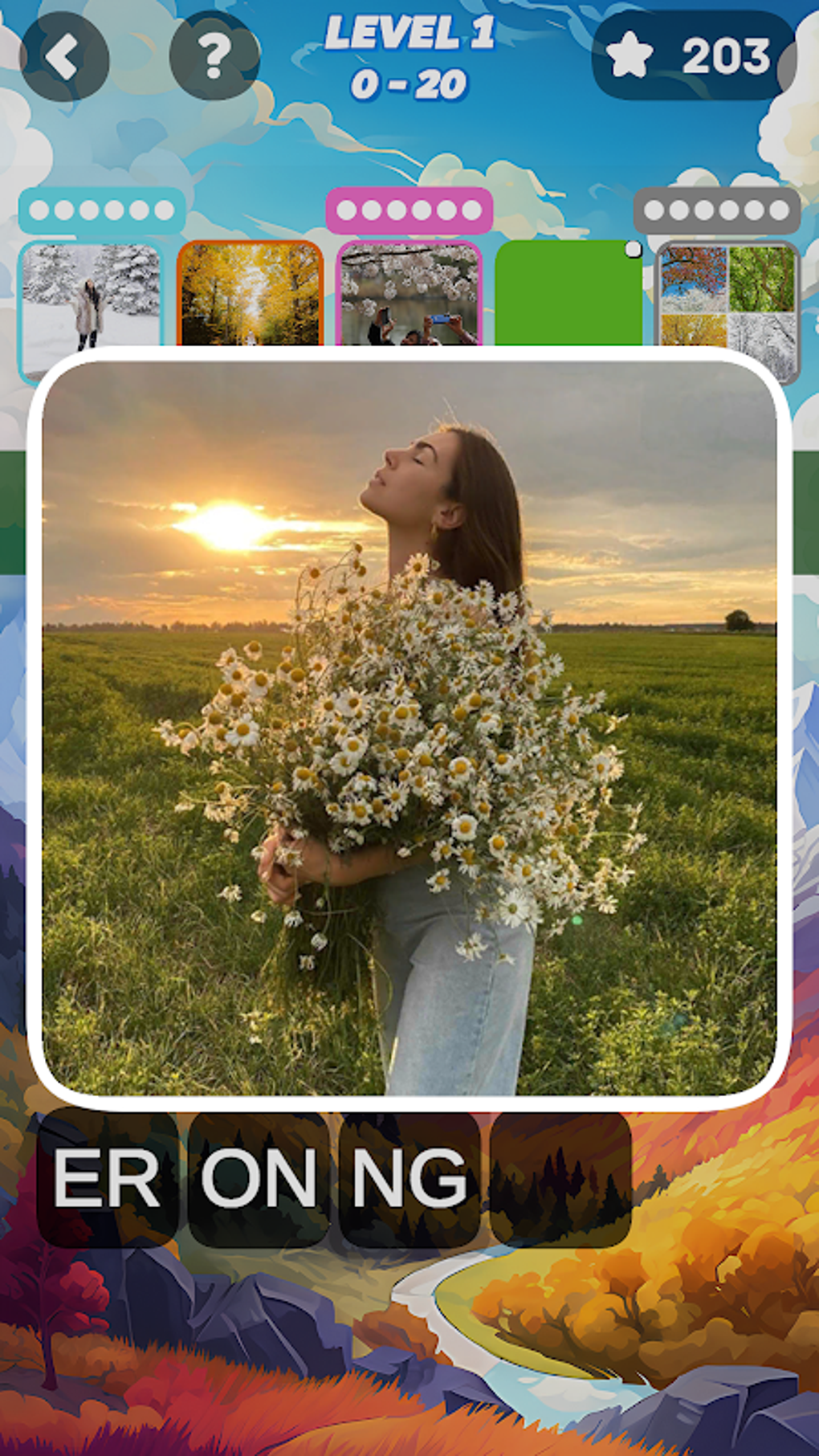Image resolution: width=819 pixels, height=1456 pixels.
Task: Tap the star currency icon
Action: click(634, 54)
